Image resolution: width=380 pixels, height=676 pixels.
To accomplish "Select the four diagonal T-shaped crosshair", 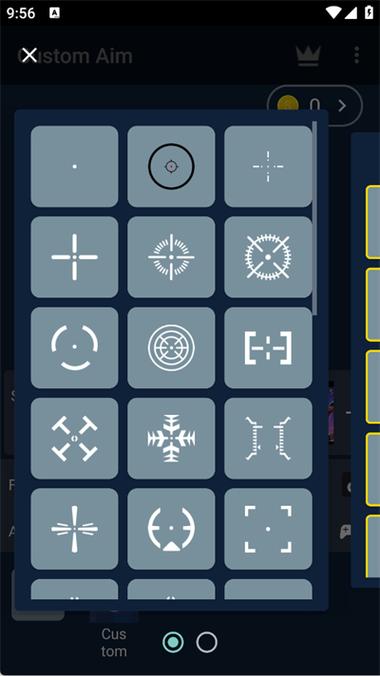I will (74, 438).
